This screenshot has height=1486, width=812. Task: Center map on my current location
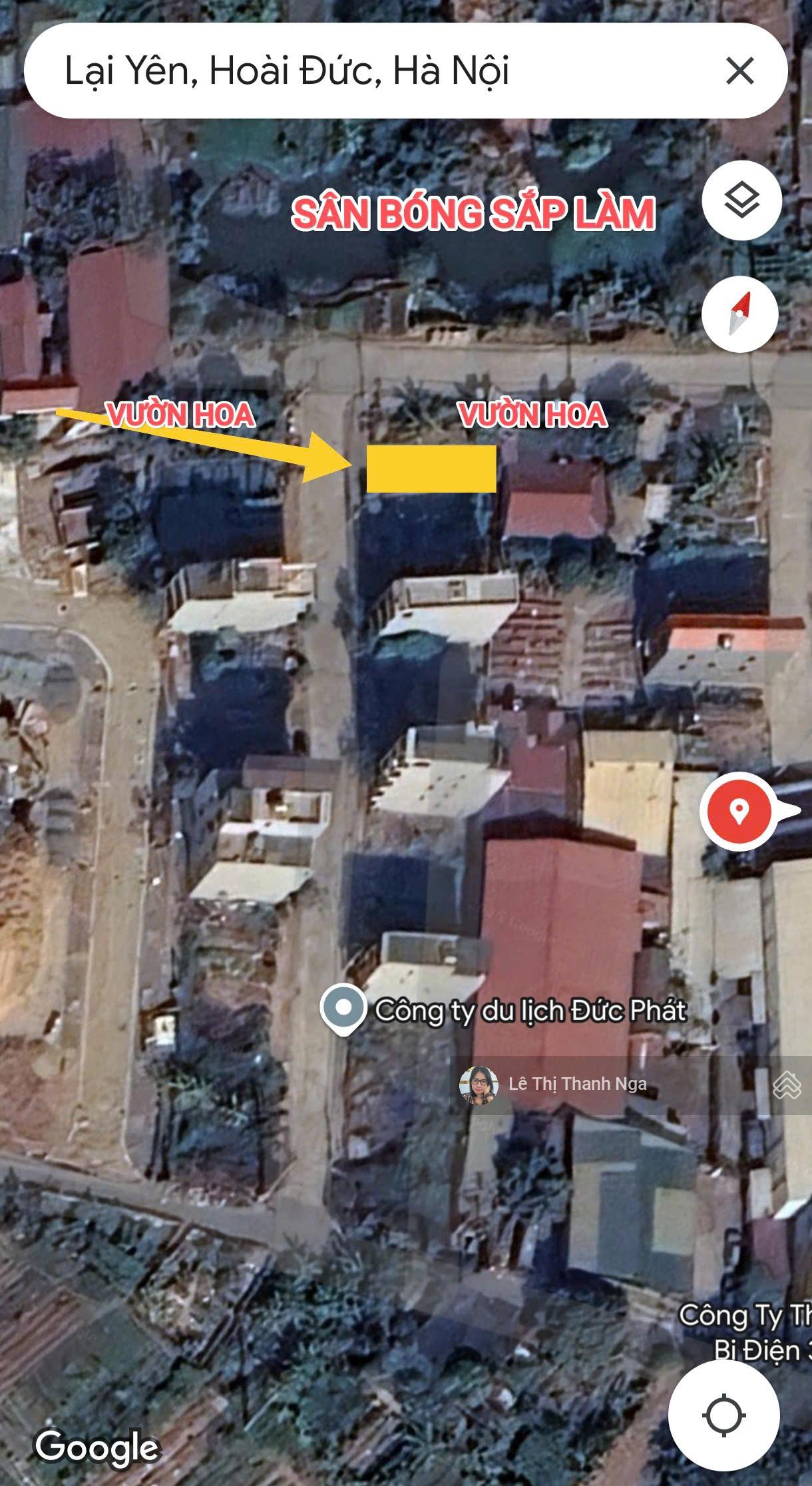[x=723, y=1415]
